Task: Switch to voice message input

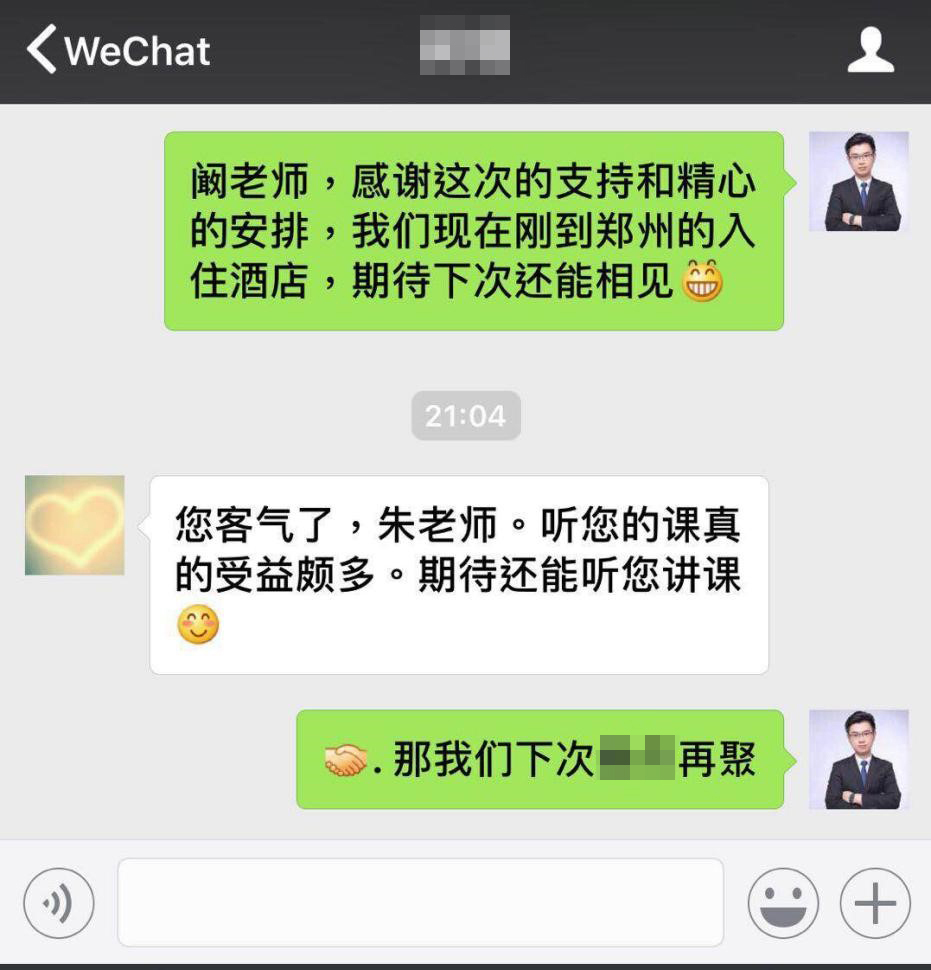Action: click(59, 903)
